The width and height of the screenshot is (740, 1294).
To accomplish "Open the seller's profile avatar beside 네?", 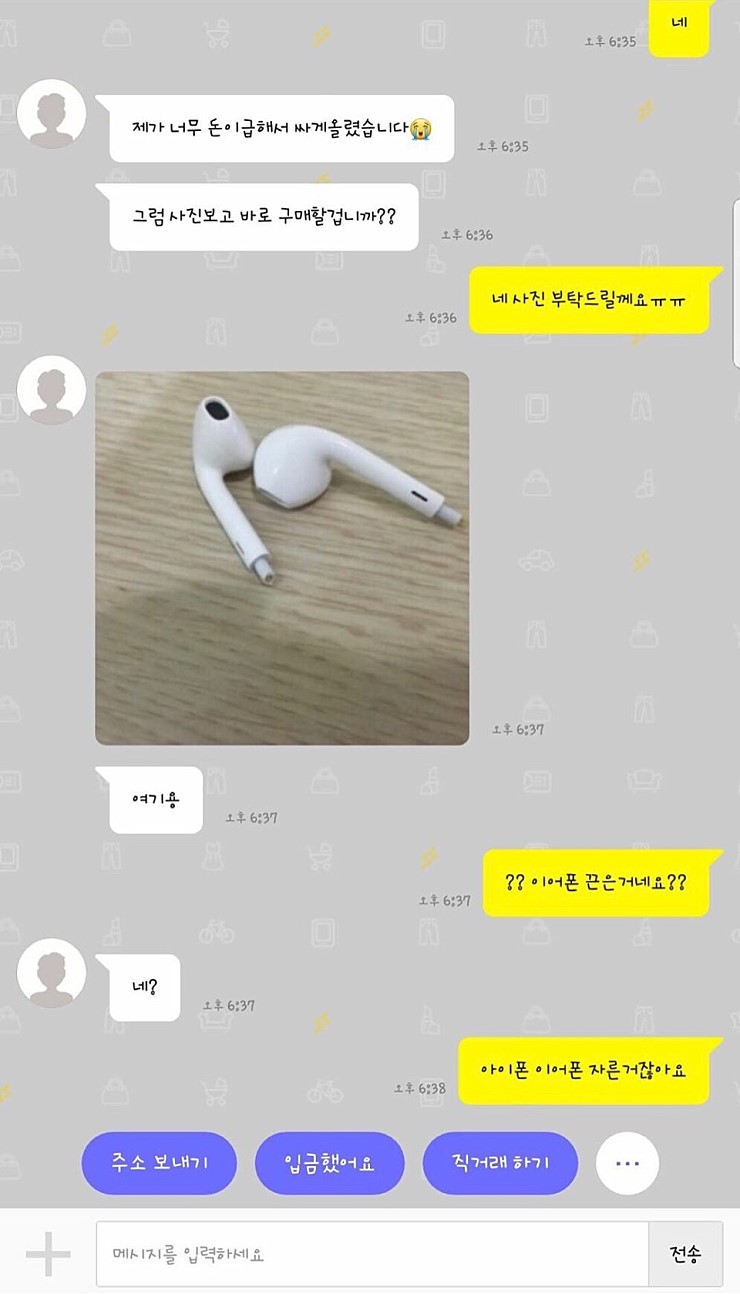I will (x=52, y=972).
